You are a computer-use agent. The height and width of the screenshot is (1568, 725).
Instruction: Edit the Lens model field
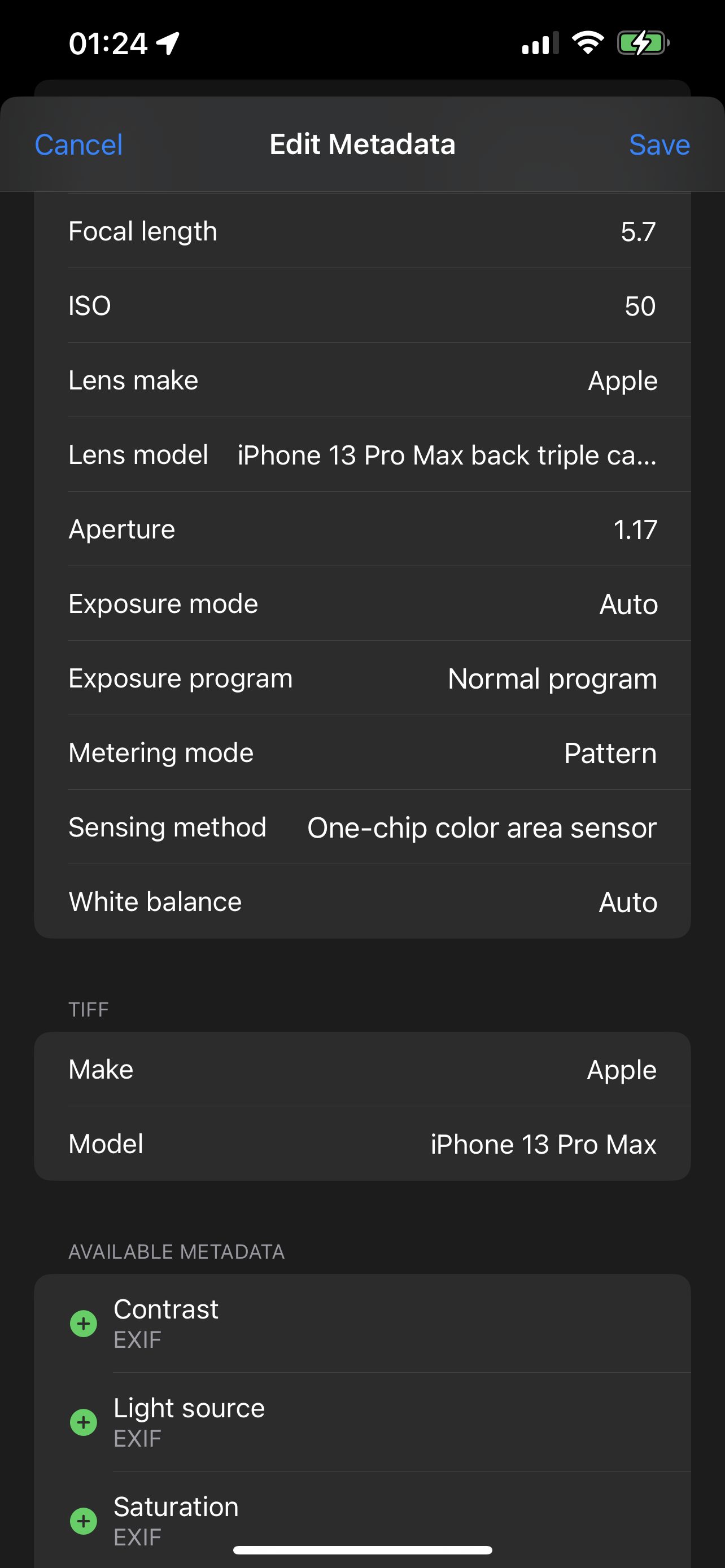click(446, 455)
